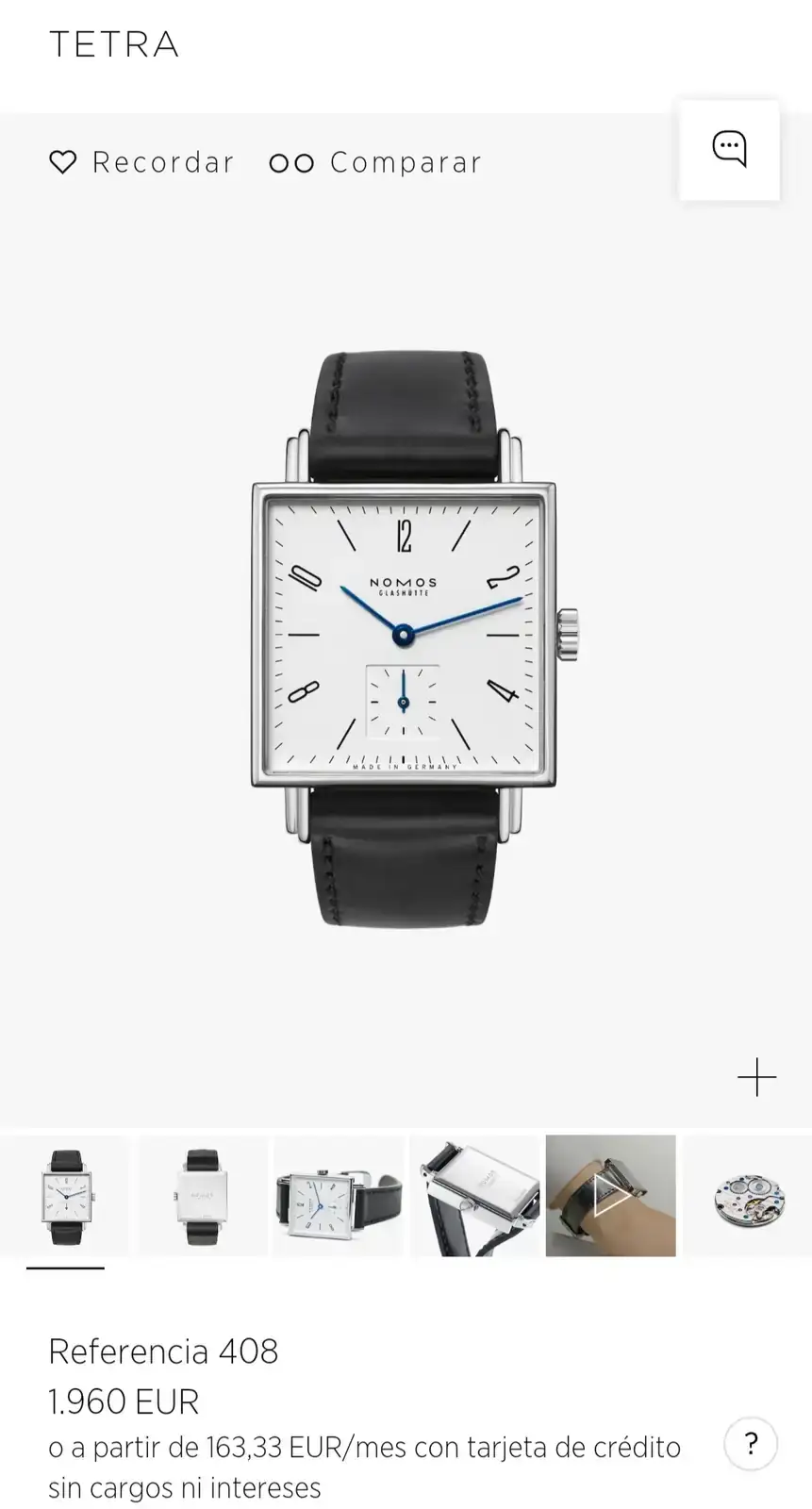Enlarge the image with the plus icon

756,1077
